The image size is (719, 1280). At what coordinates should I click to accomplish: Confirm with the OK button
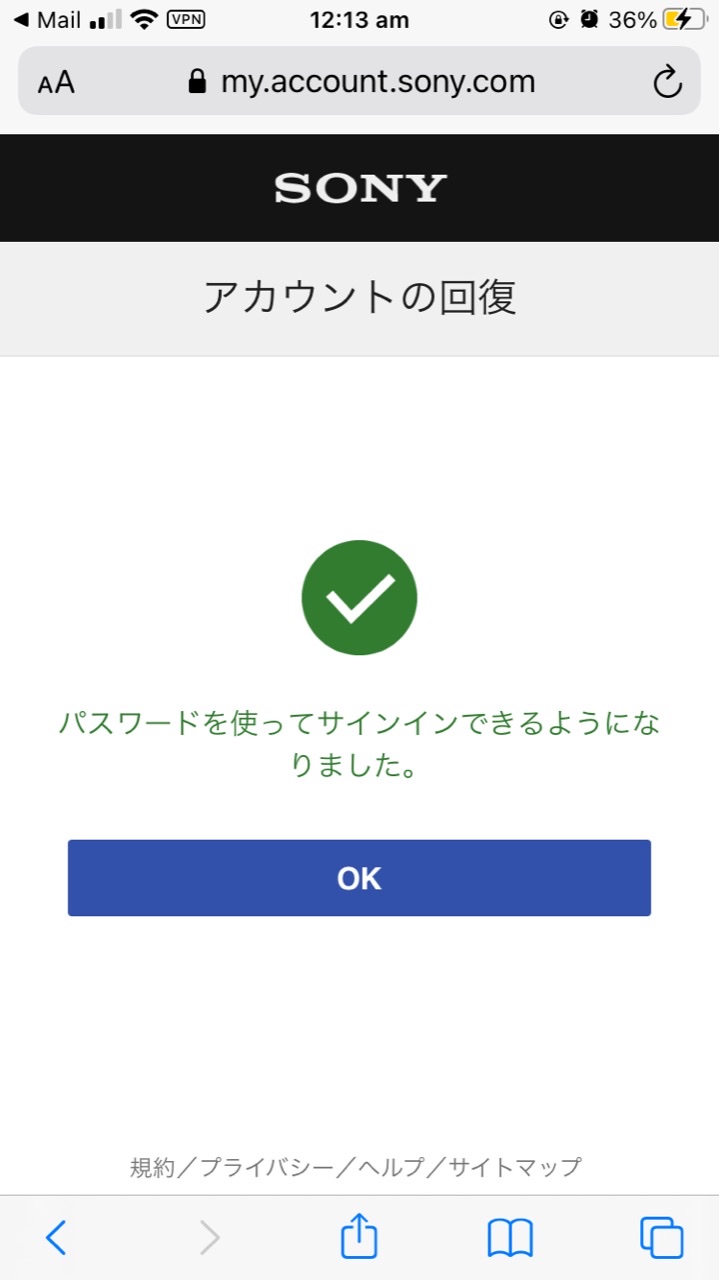pyautogui.click(x=359, y=878)
